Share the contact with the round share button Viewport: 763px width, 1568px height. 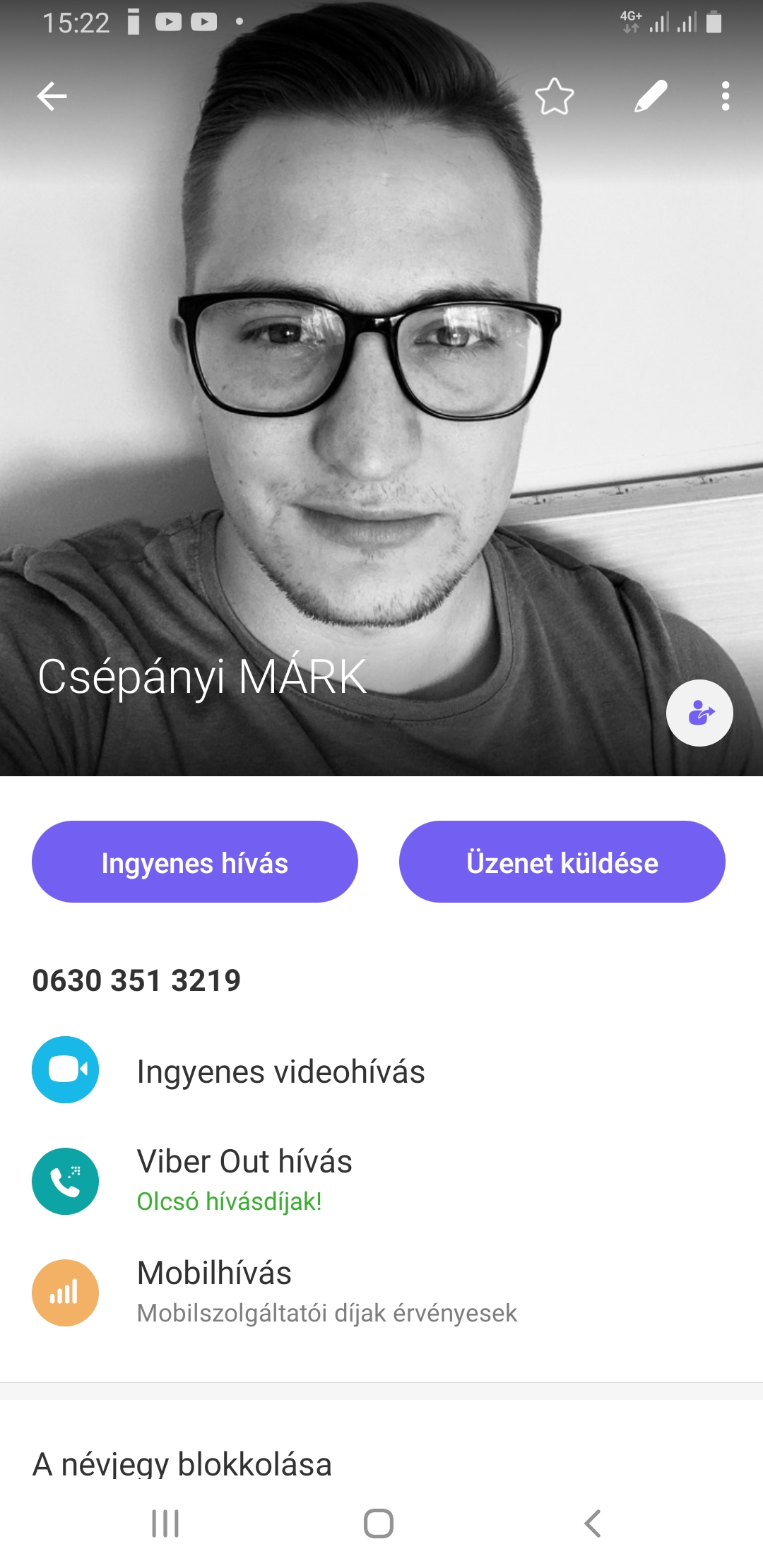pos(699,713)
